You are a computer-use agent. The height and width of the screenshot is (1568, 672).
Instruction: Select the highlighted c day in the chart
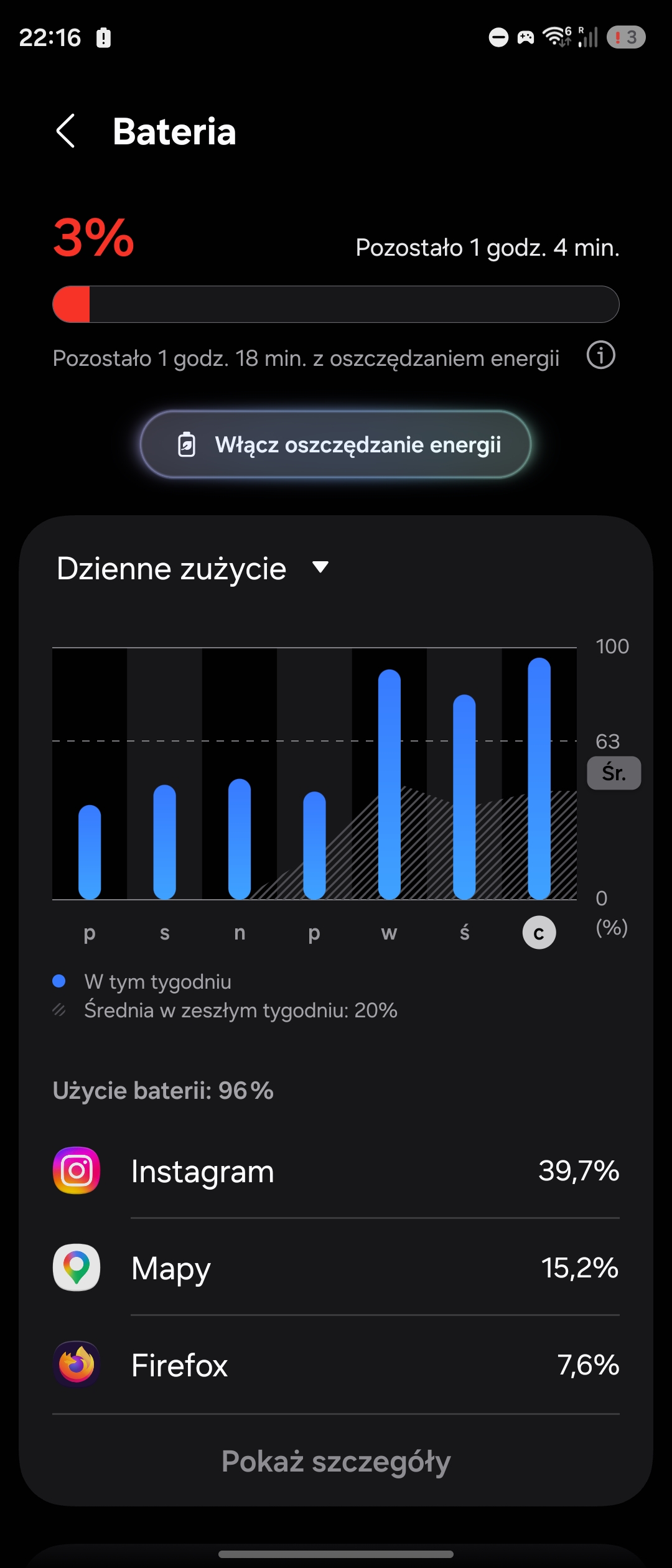[539, 932]
